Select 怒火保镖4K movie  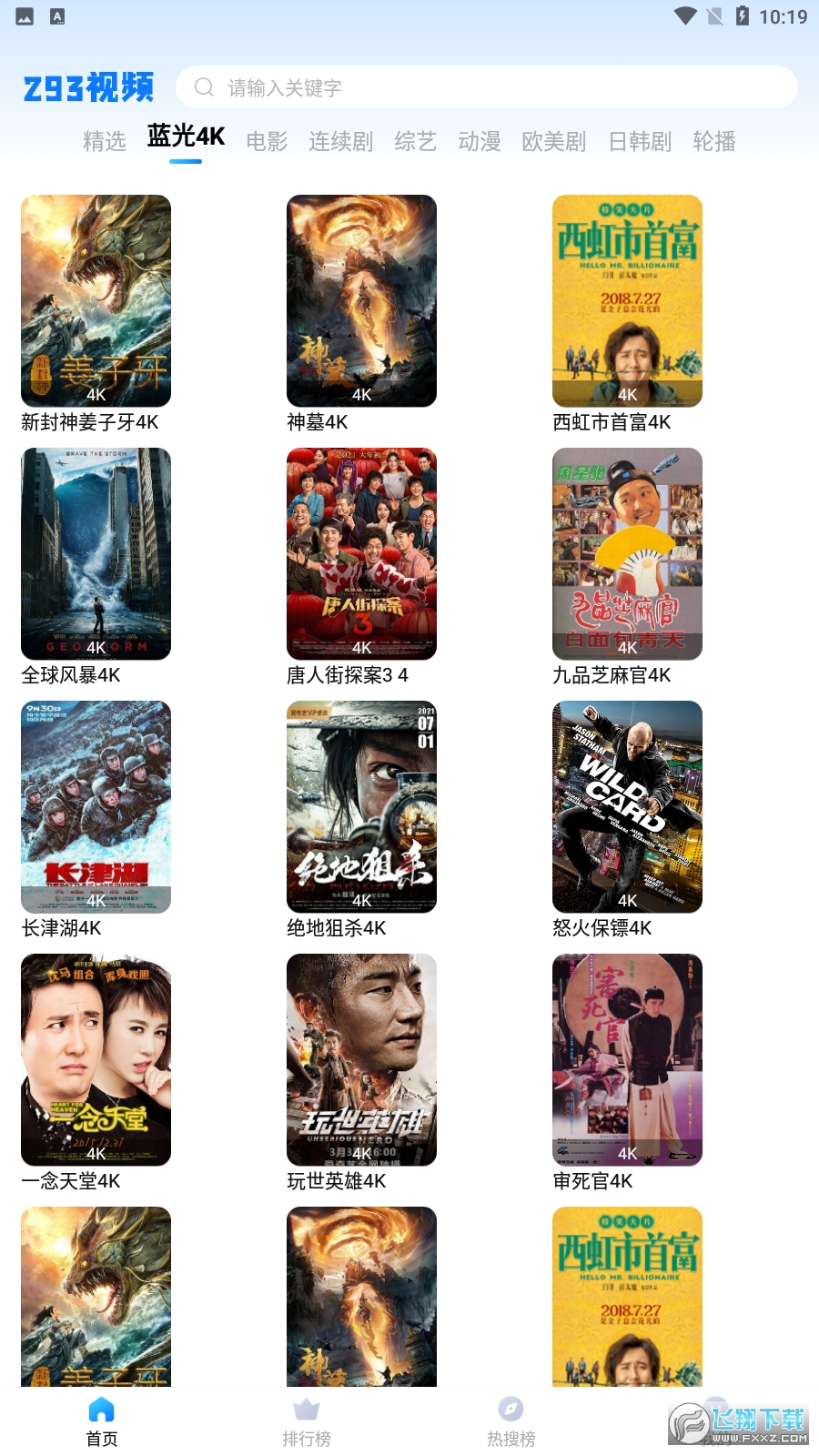point(627,806)
